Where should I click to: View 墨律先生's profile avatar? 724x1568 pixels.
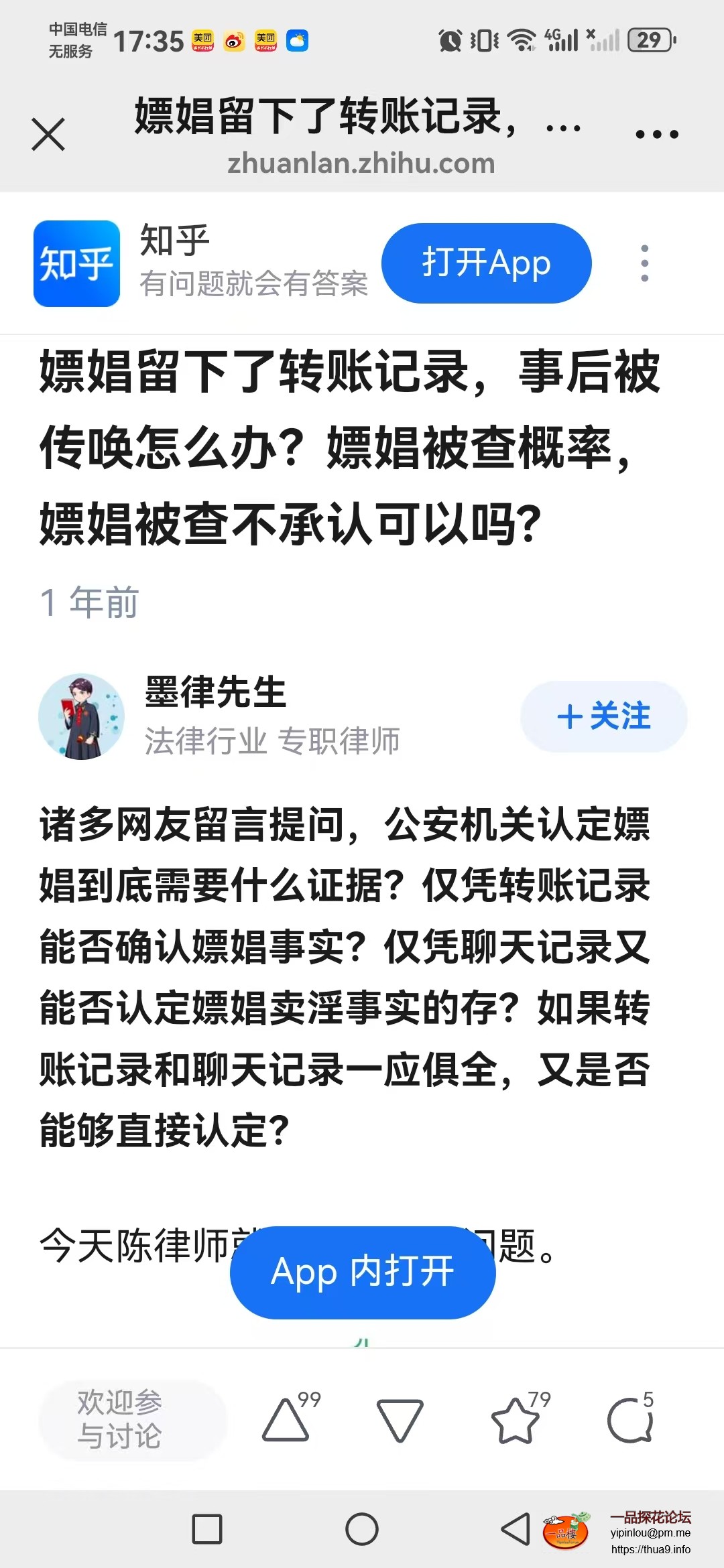(81, 716)
